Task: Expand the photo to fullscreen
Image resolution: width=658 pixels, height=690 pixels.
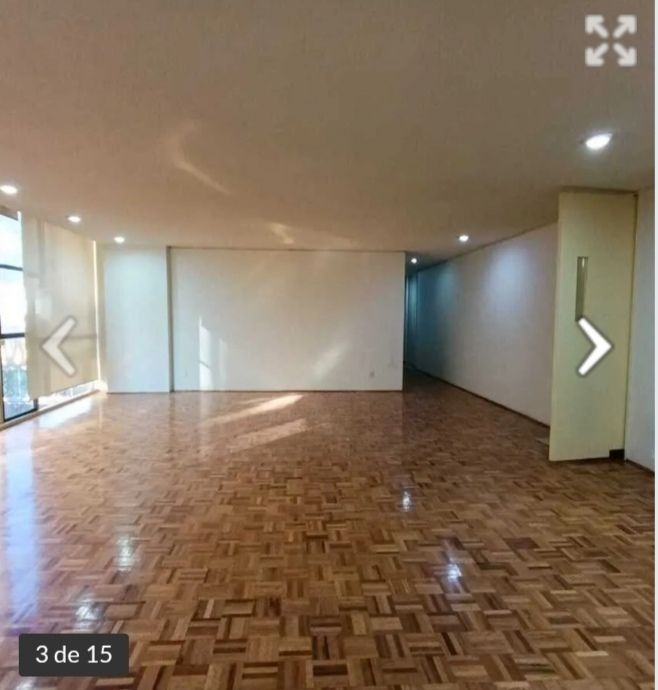Action: click(x=610, y=41)
